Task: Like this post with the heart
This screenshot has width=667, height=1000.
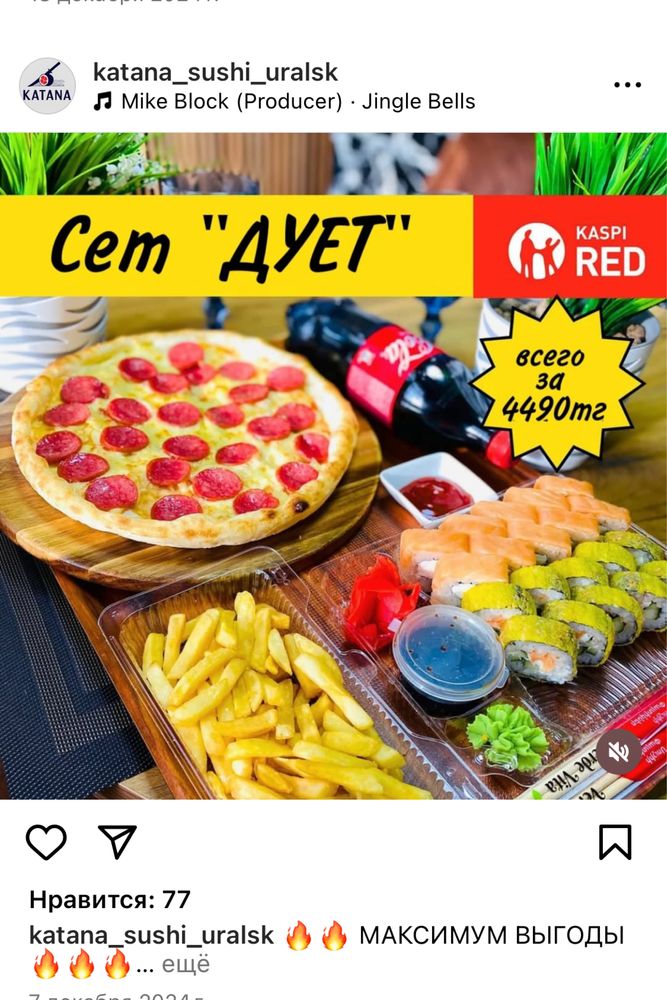Action: pos(46,842)
